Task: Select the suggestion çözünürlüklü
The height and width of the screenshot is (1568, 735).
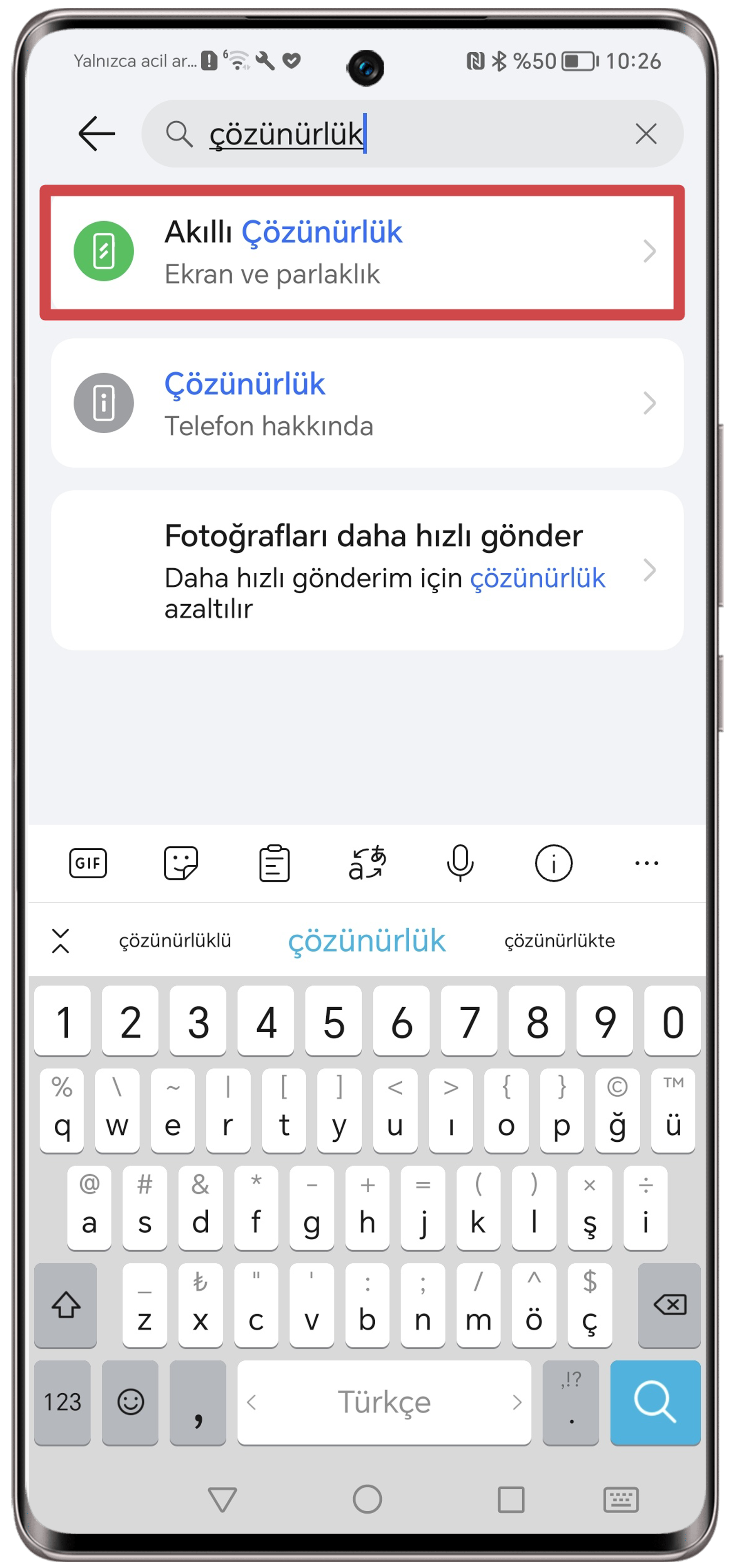Action: click(x=175, y=940)
